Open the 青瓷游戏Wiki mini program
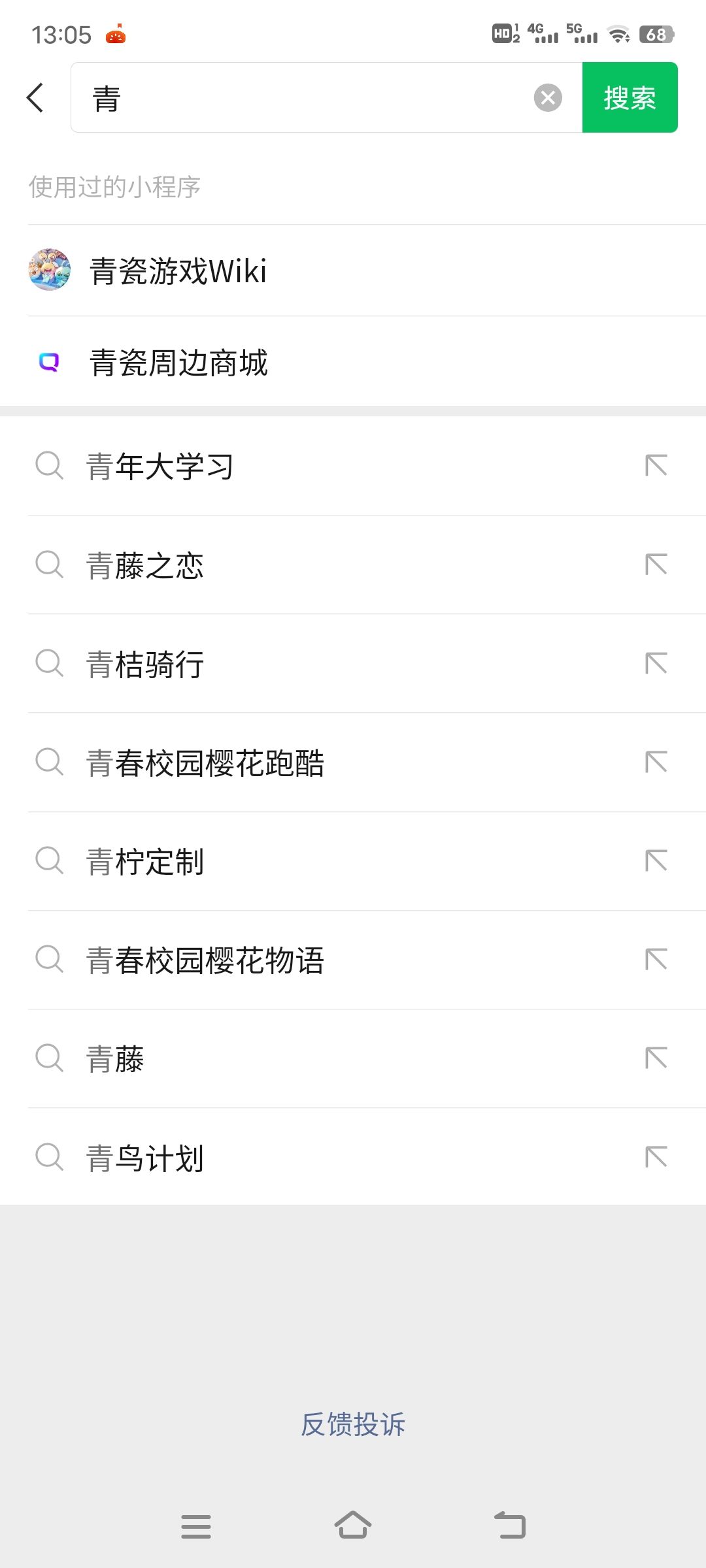 click(178, 270)
